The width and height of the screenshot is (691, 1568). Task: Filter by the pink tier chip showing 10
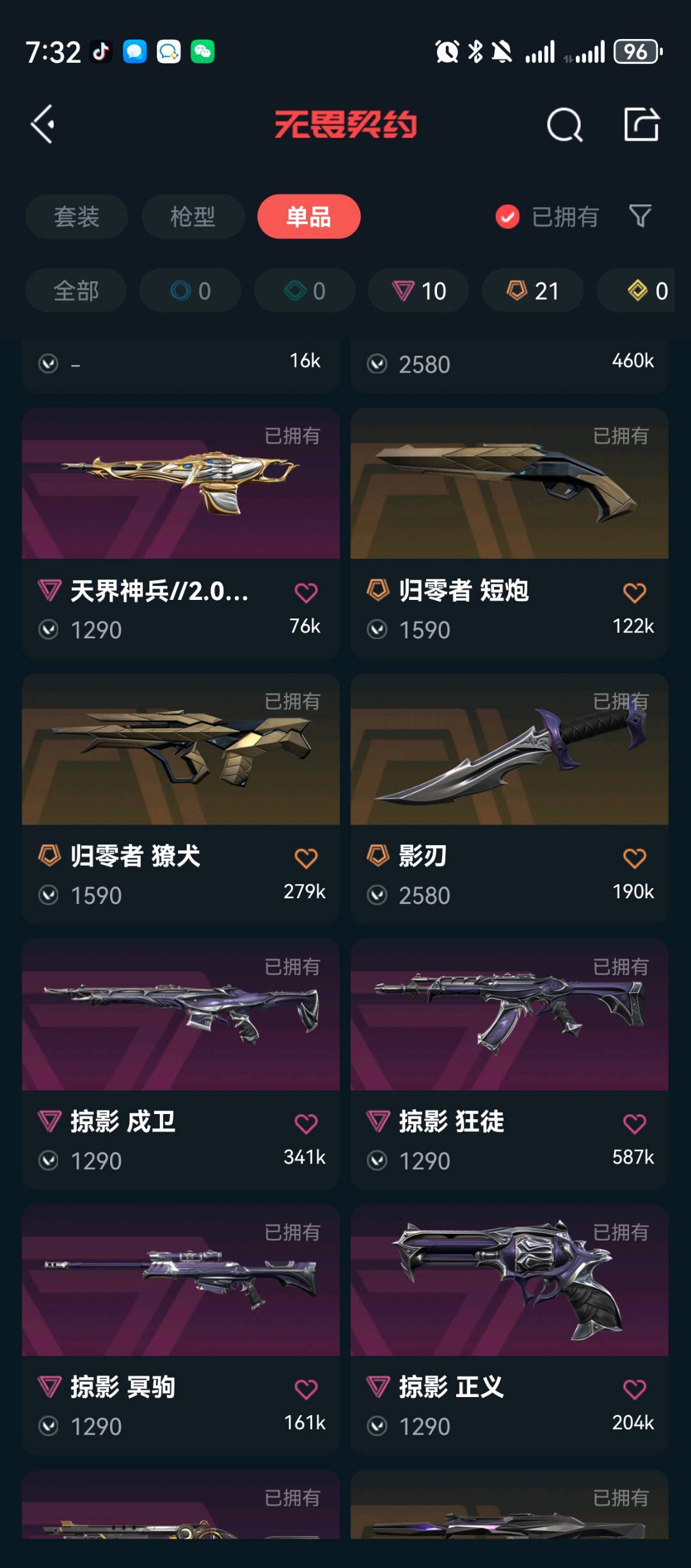[x=418, y=291]
